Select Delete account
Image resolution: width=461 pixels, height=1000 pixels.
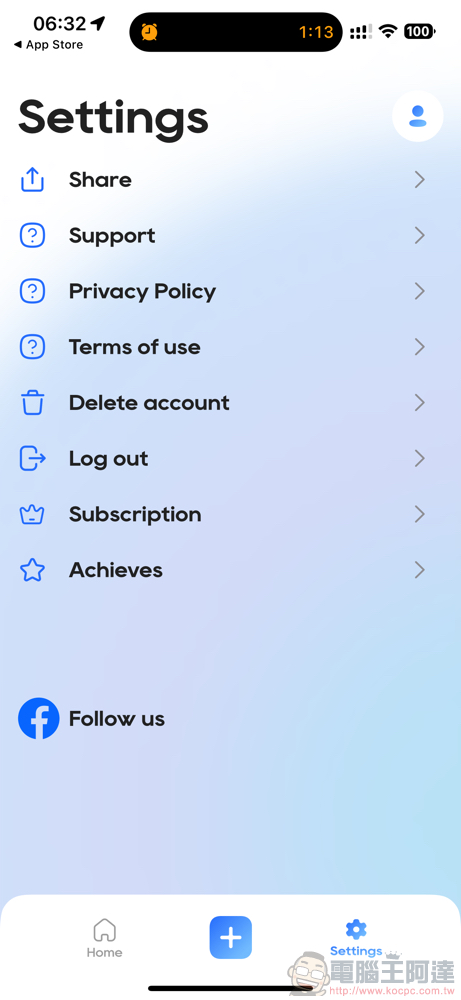[223, 403]
